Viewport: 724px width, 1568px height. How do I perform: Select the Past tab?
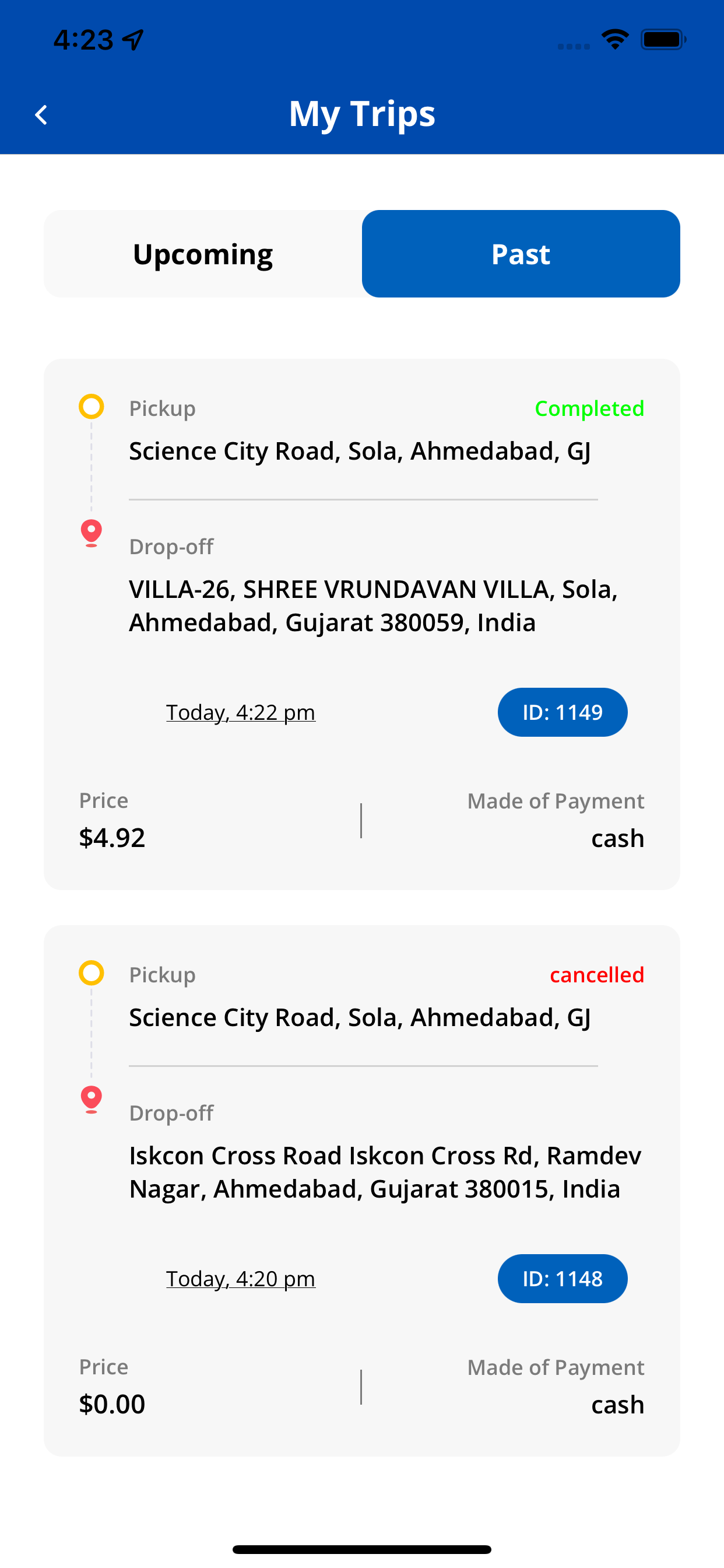coord(521,254)
